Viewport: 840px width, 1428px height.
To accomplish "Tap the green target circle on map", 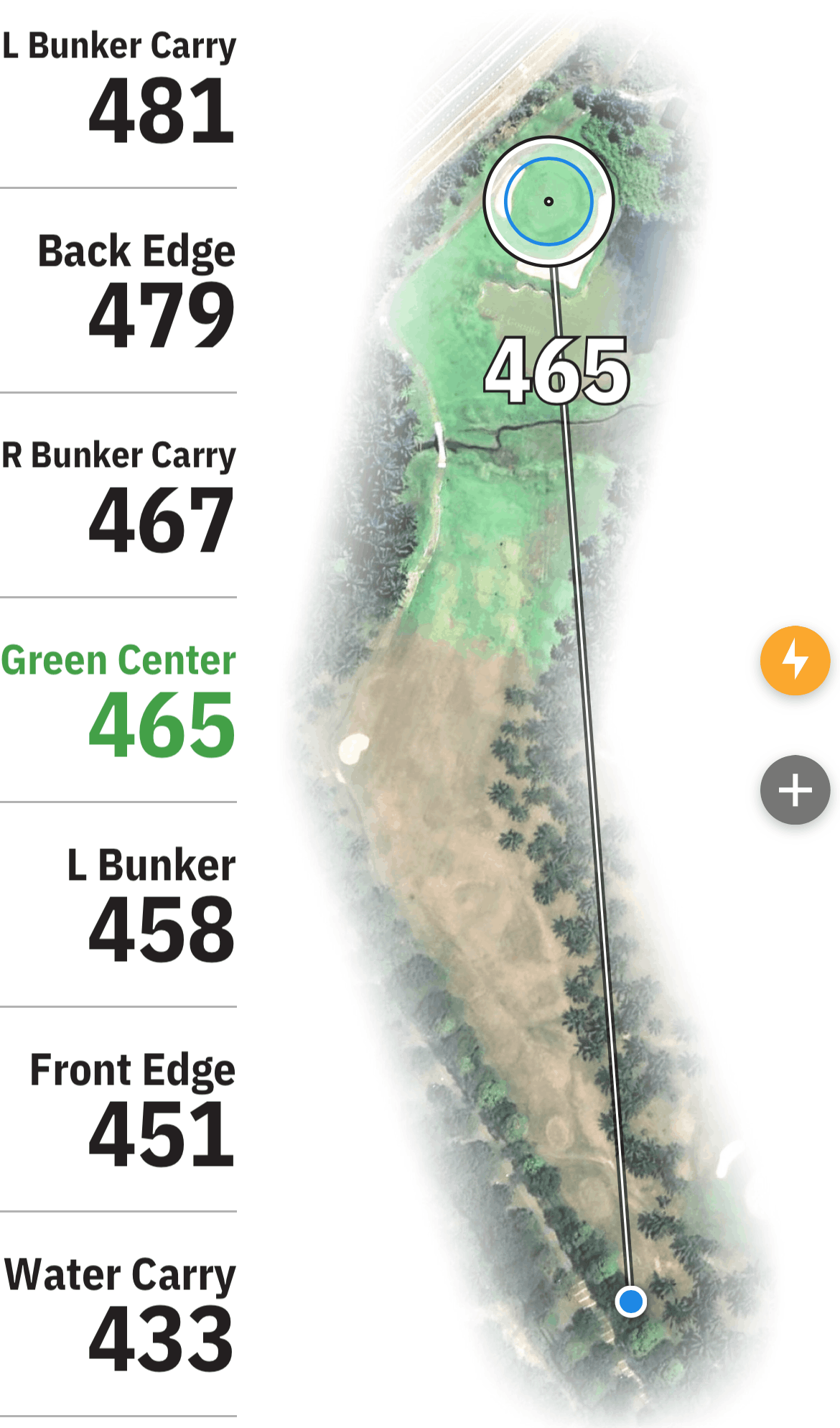I will (549, 201).
